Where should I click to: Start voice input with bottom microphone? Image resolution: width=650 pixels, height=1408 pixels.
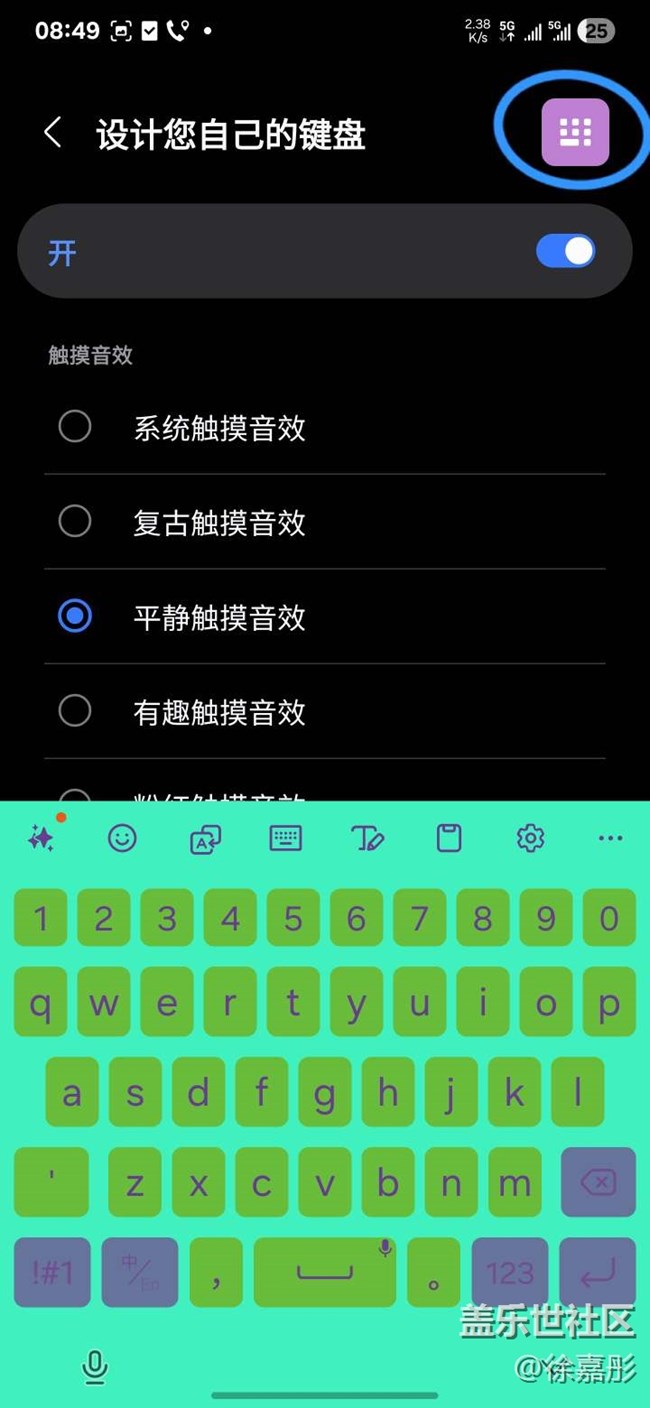click(x=95, y=1366)
